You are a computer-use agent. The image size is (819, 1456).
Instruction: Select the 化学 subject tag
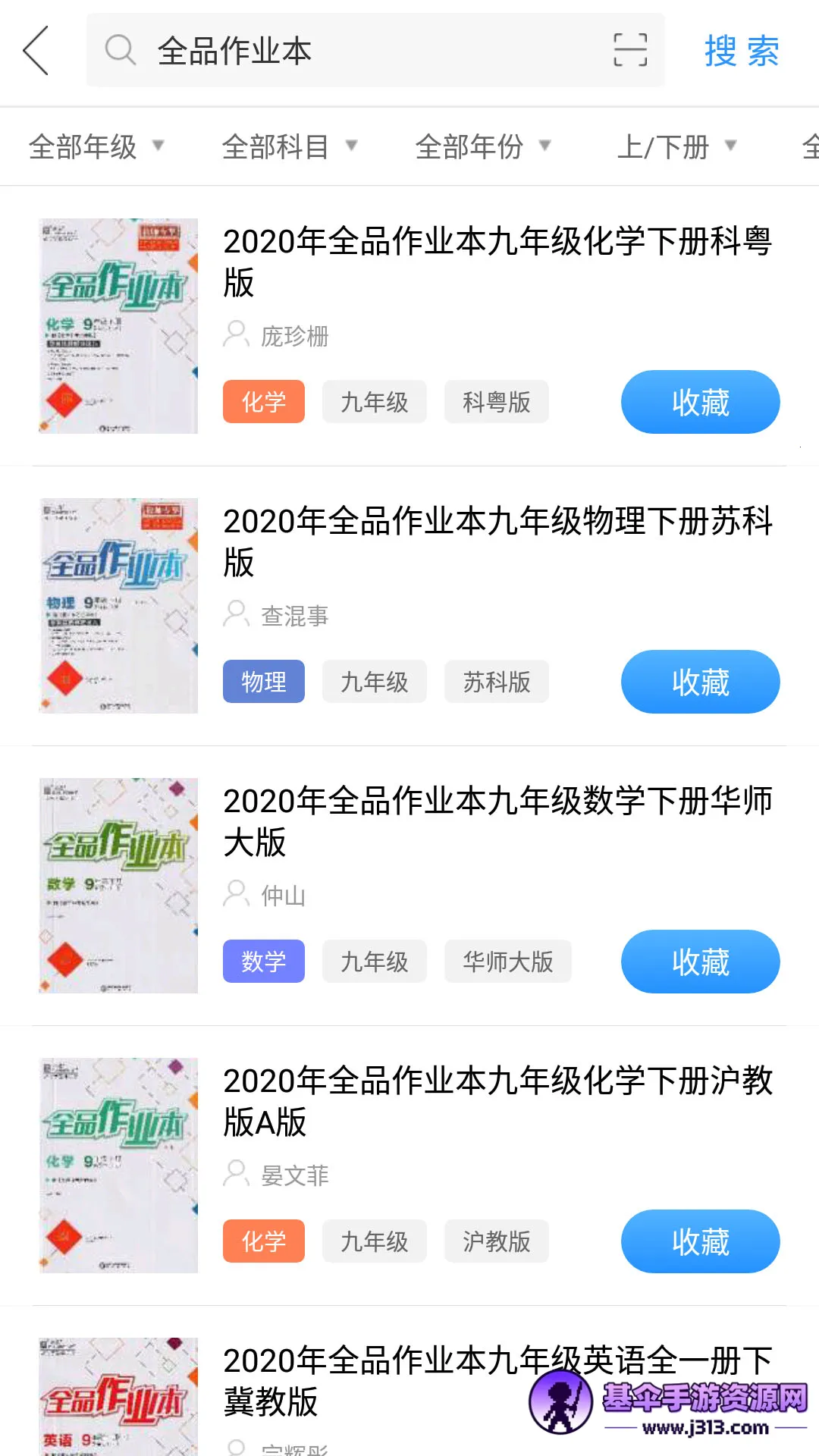[263, 402]
